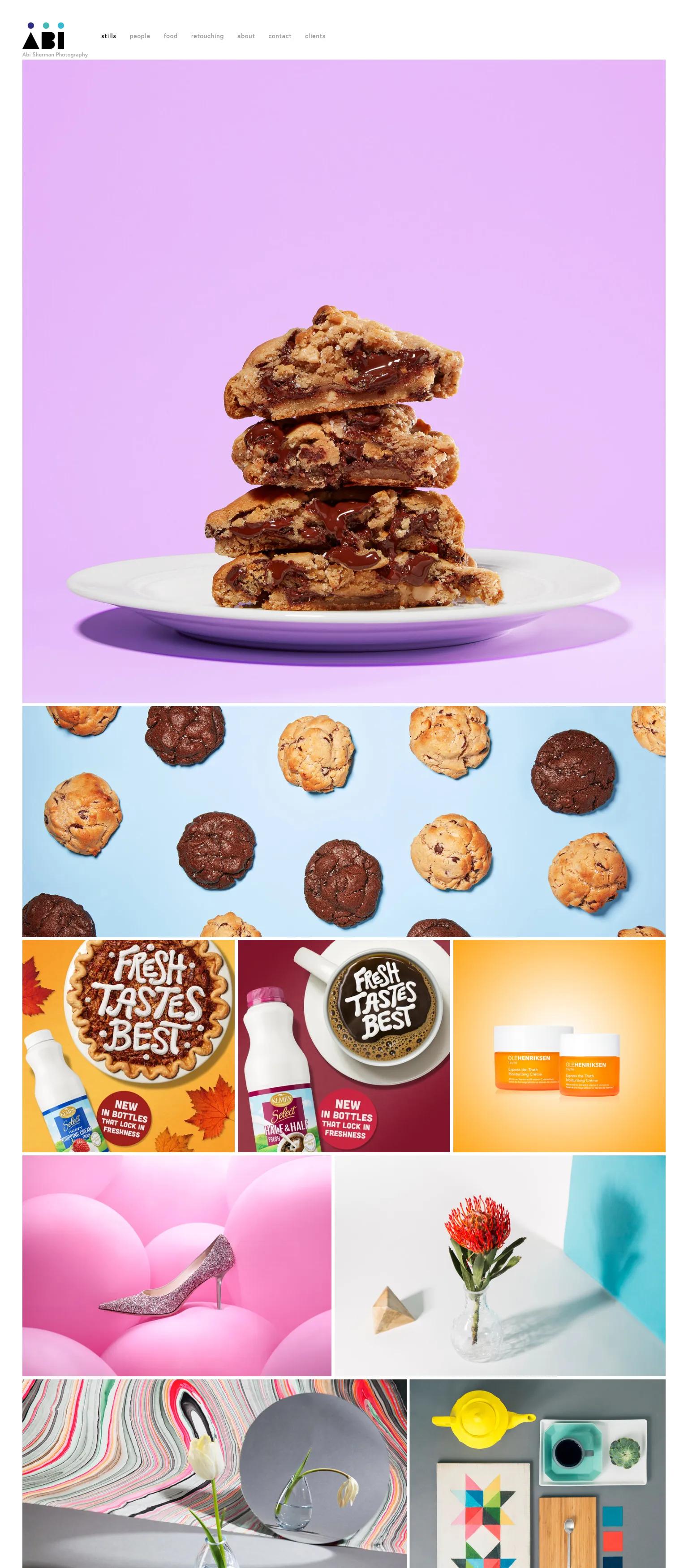
Task: Show the clients list
Action: point(315,37)
